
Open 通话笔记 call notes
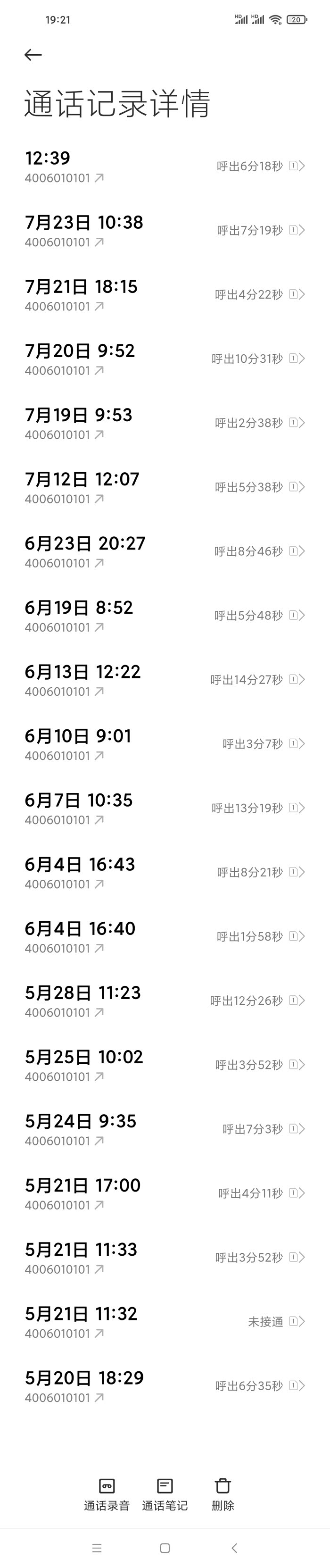165,1494
